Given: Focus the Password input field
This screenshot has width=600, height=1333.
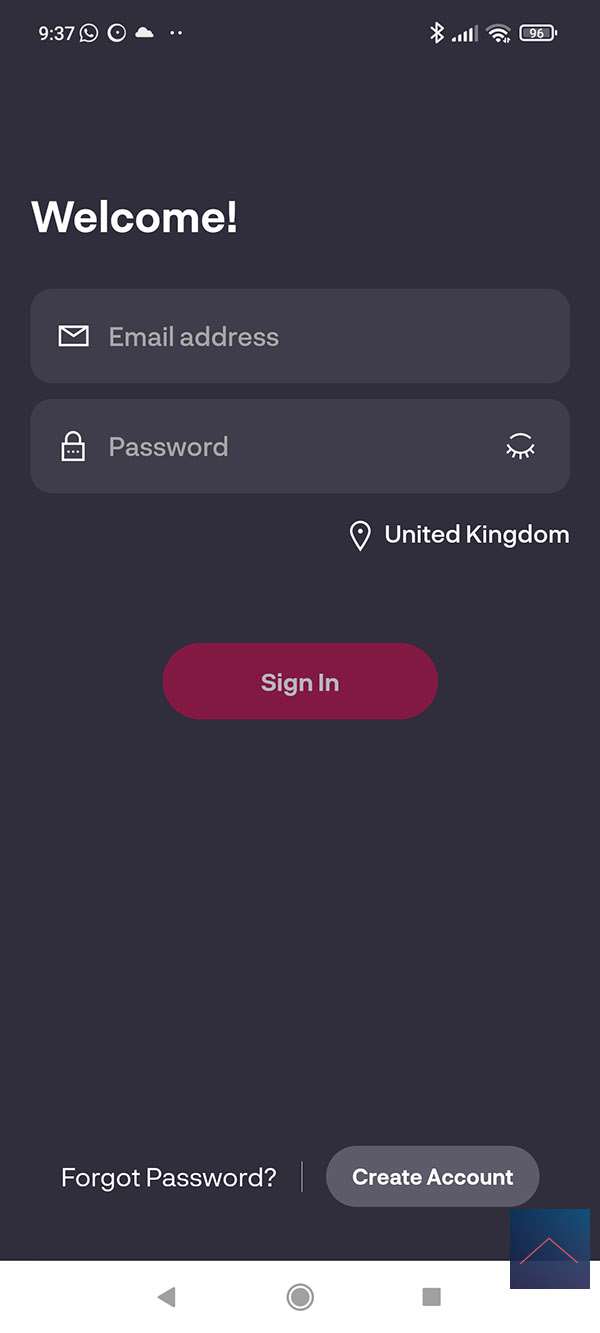Looking at the screenshot, I should click(x=280, y=446).
